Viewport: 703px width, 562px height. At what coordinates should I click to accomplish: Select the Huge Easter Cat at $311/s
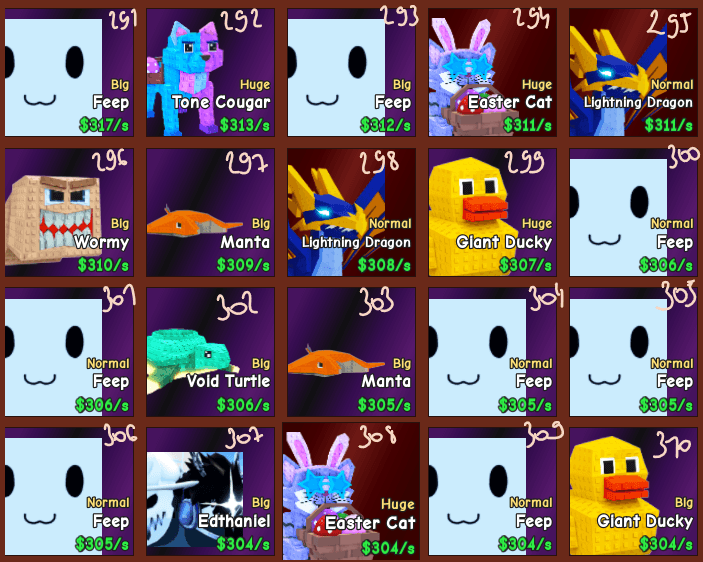pos(492,73)
